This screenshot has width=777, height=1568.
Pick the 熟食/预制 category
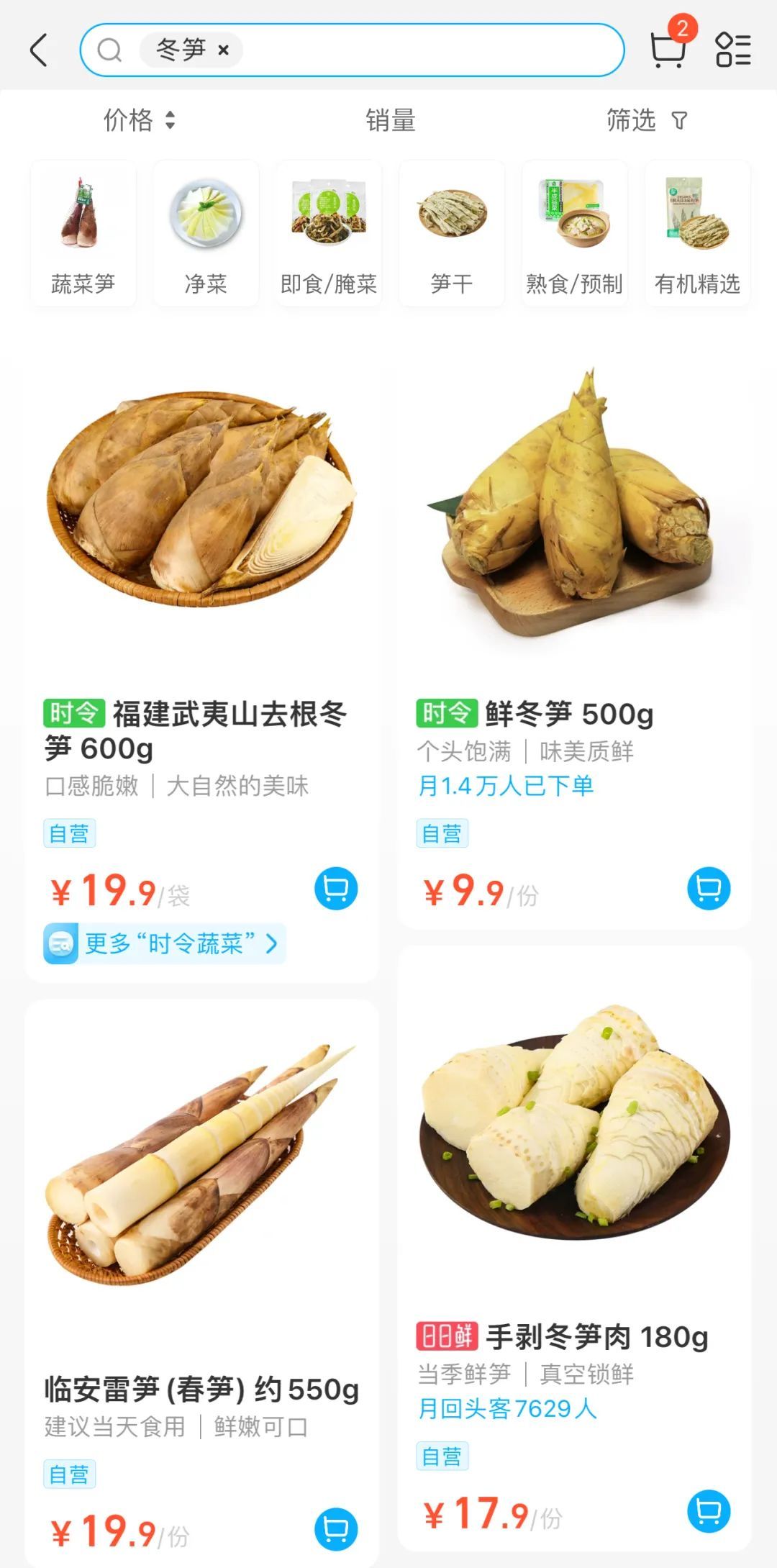tap(574, 234)
